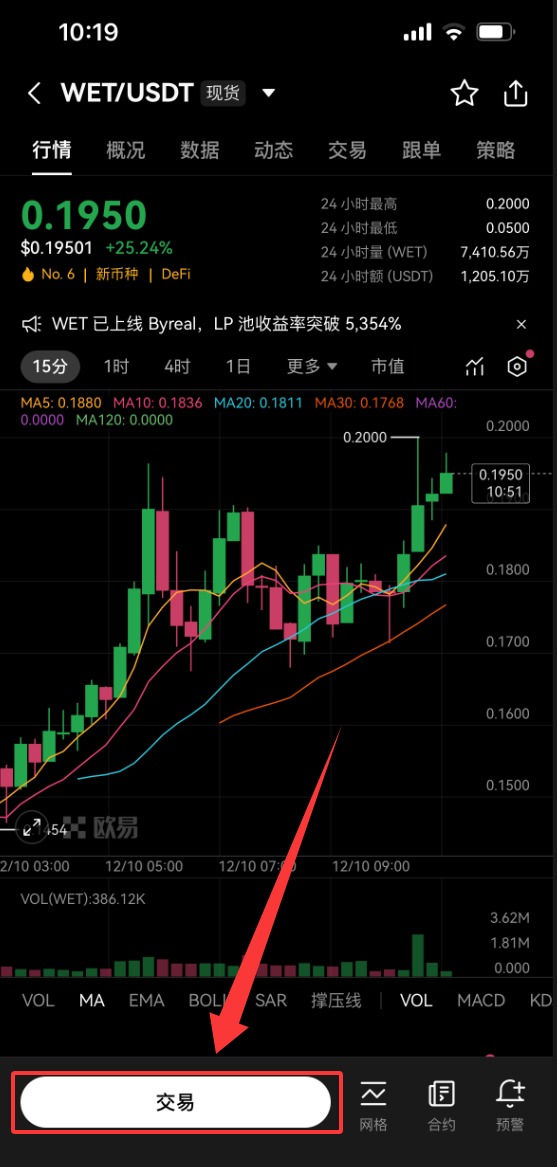Open chart settings hexagon icon

(517, 366)
